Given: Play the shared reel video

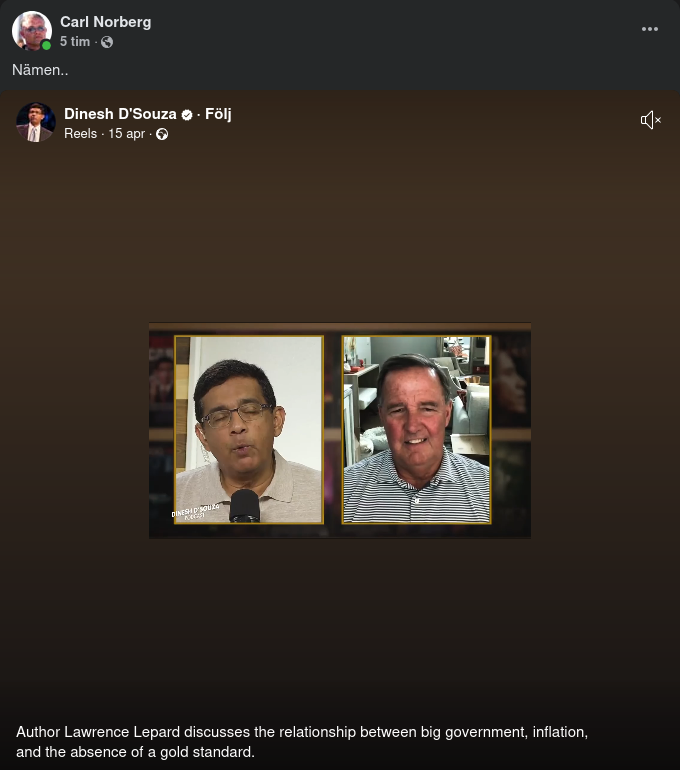Looking at the screenshot, I should [x=340, y=431].
